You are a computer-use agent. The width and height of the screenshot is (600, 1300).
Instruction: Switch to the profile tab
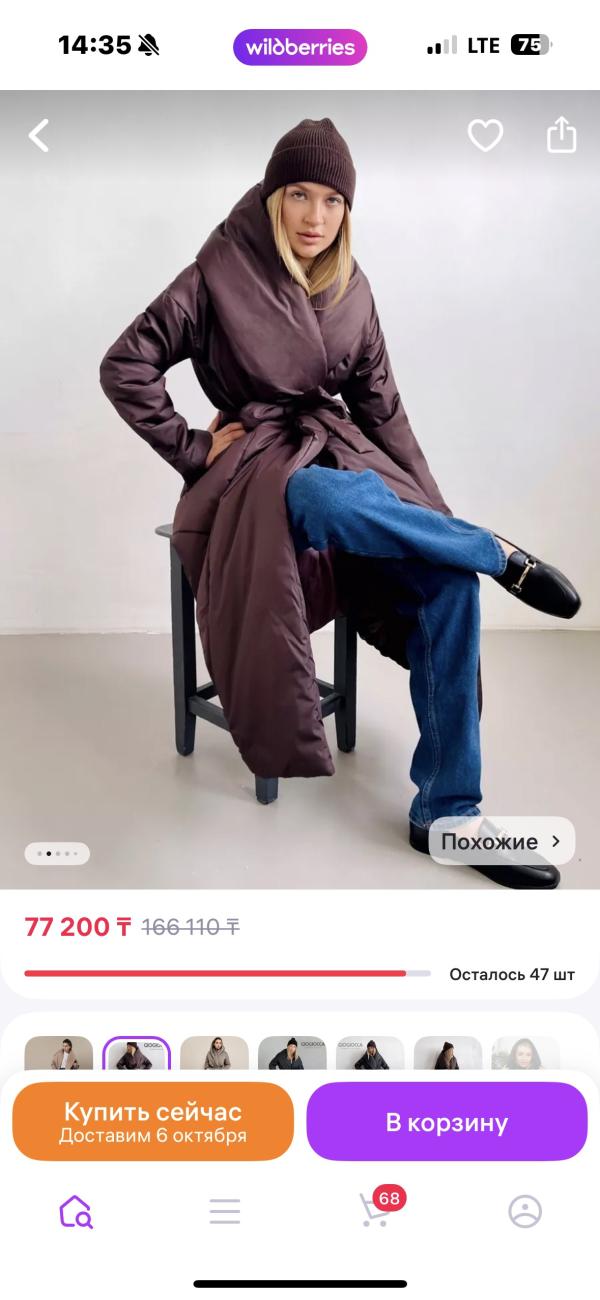pos(524,1211)
